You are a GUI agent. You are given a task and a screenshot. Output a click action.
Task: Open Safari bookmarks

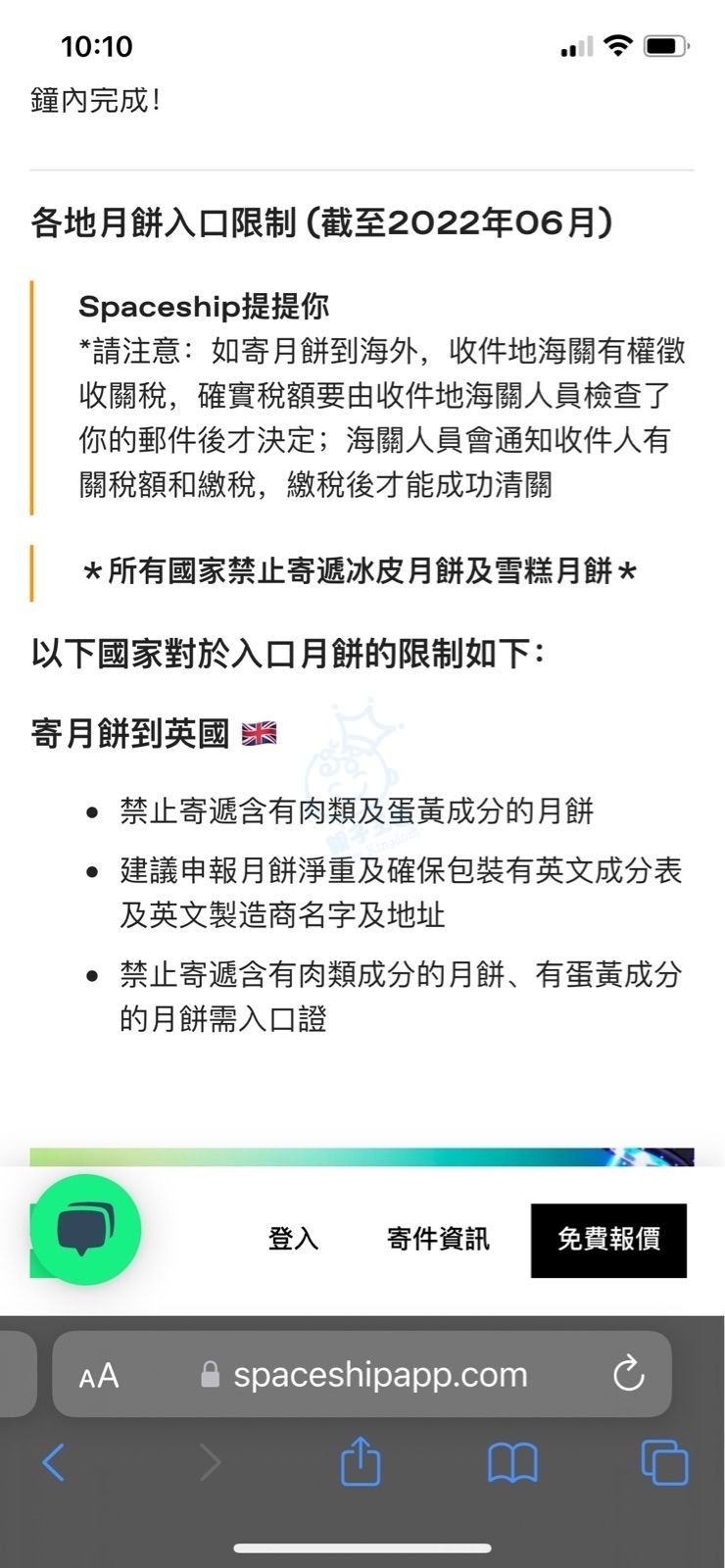512,1463
